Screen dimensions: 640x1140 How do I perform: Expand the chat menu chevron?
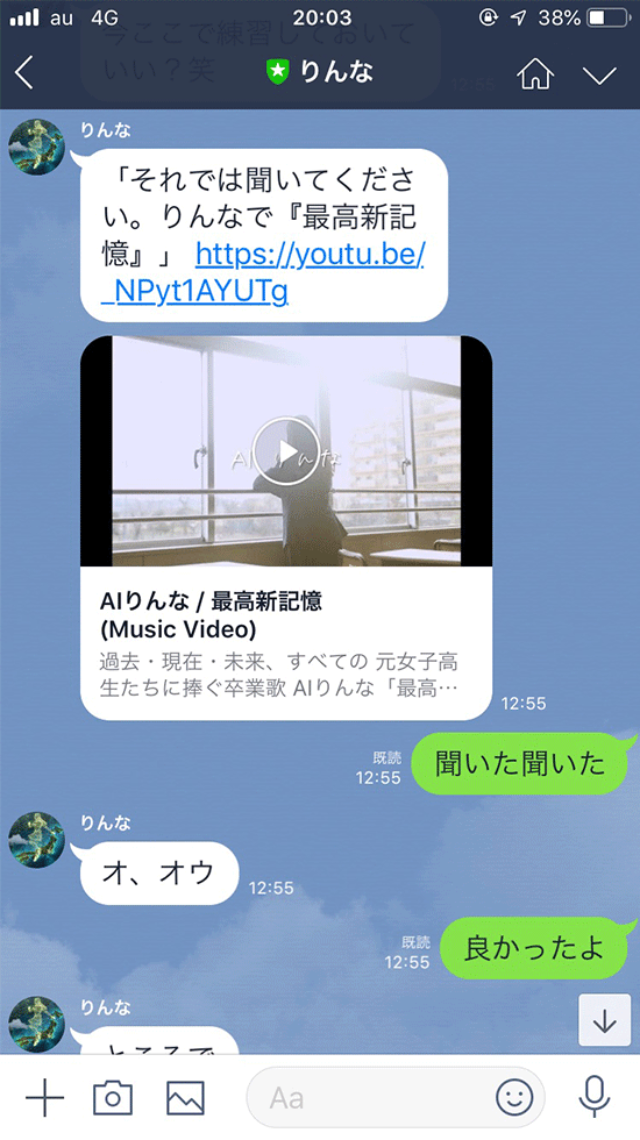point(600,74)
